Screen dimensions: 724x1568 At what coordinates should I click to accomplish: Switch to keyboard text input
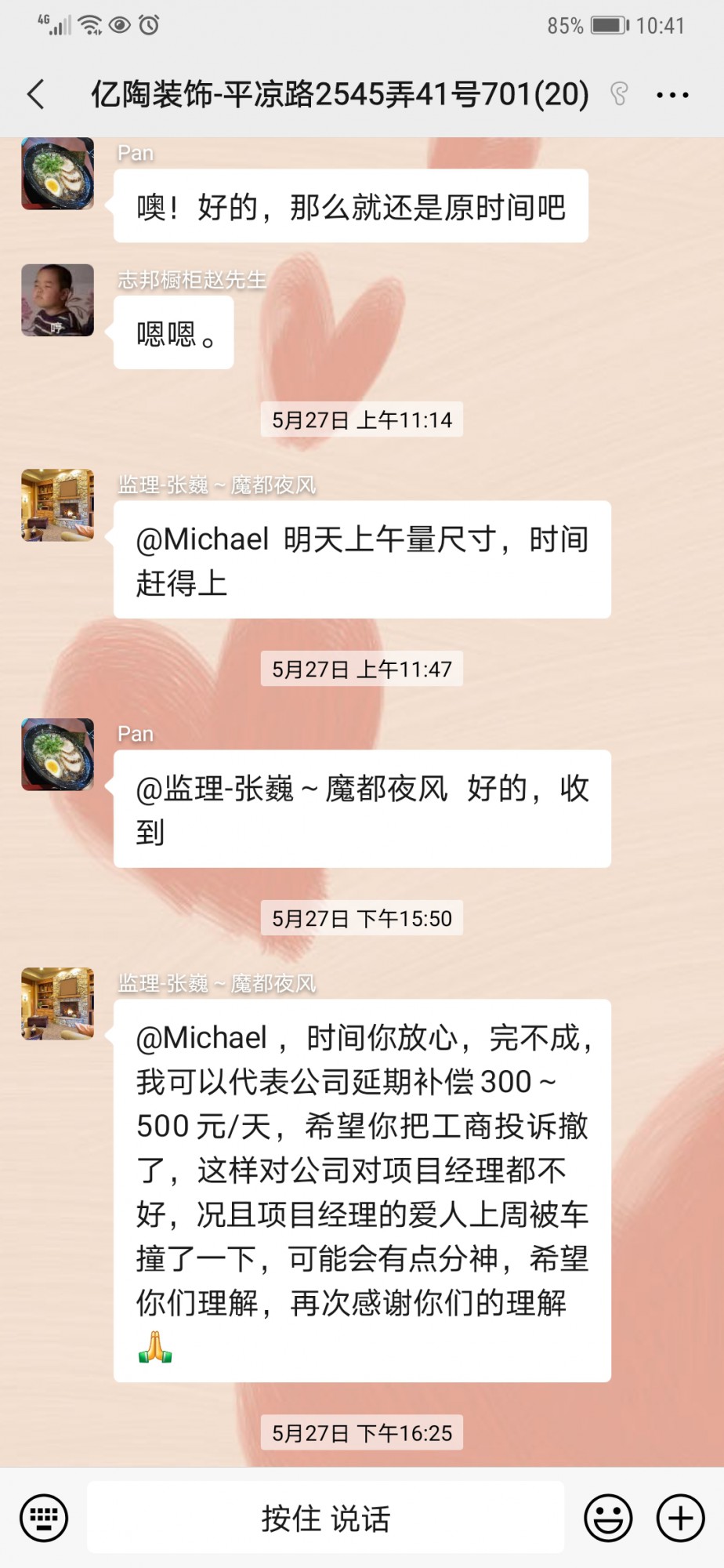(44, 1518)
